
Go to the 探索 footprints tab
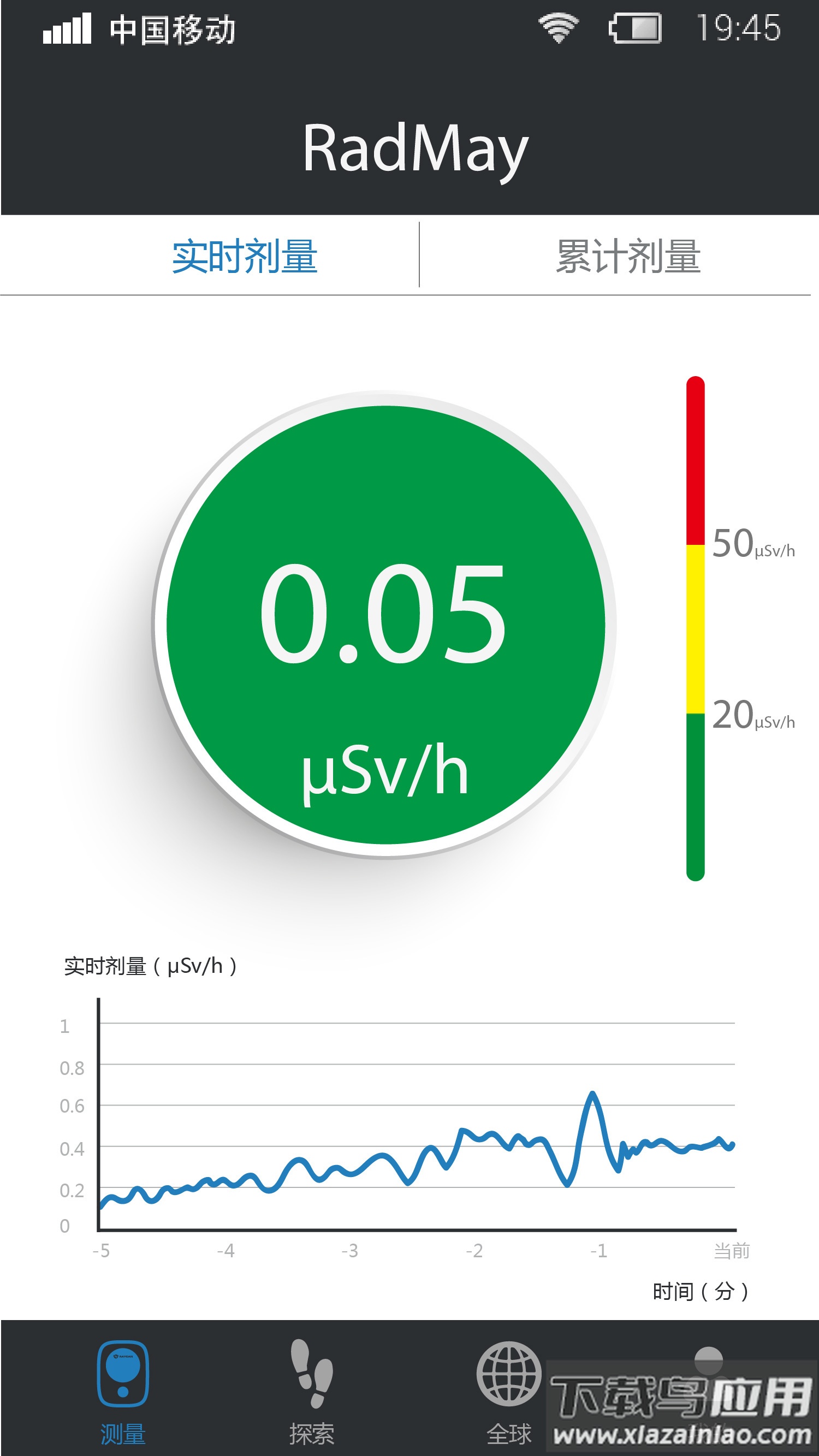[311, 1390]
